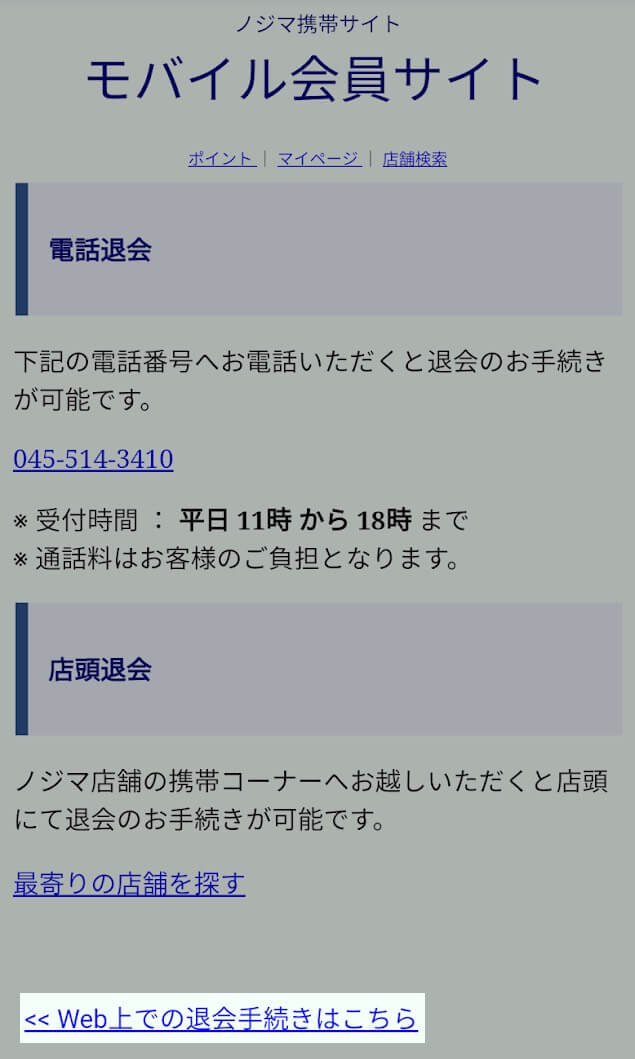Go to マイページ
This screenshot has height=1059, width=635.
coord(318,159)
